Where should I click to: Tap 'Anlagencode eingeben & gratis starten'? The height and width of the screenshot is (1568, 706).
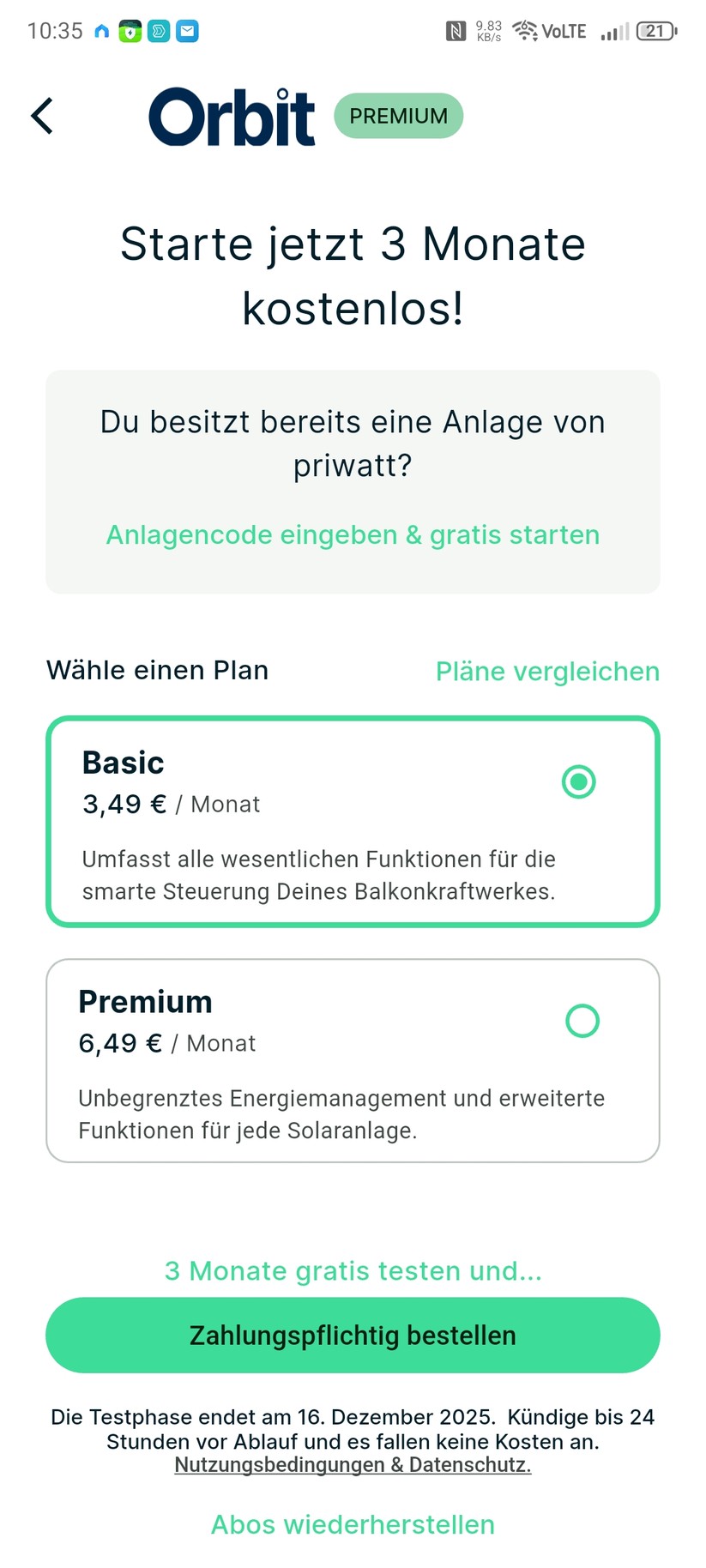(x=353, y=534)
